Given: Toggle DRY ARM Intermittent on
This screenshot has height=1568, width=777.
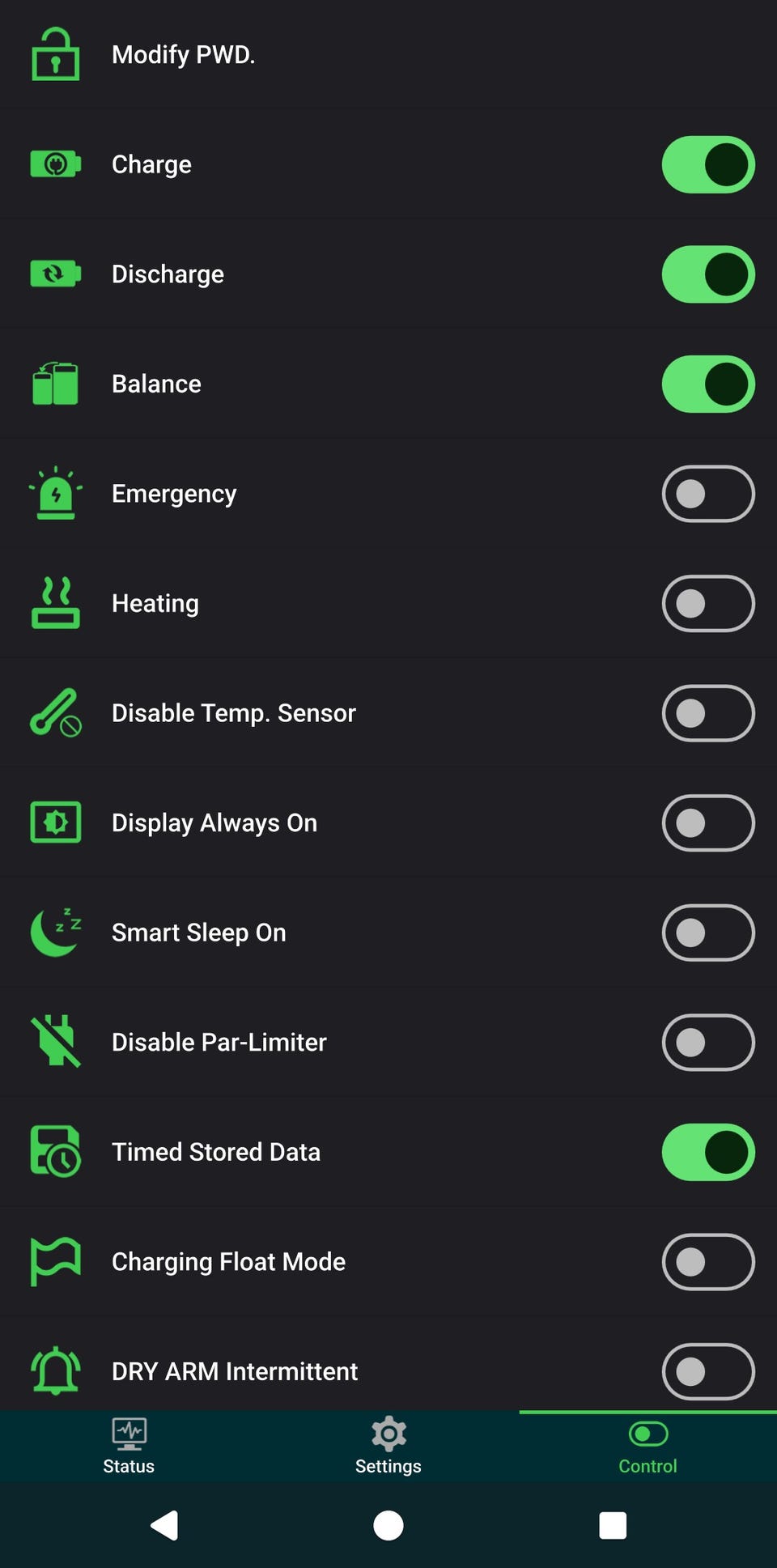Looking at the screenshot, I should click(708, 1371).
